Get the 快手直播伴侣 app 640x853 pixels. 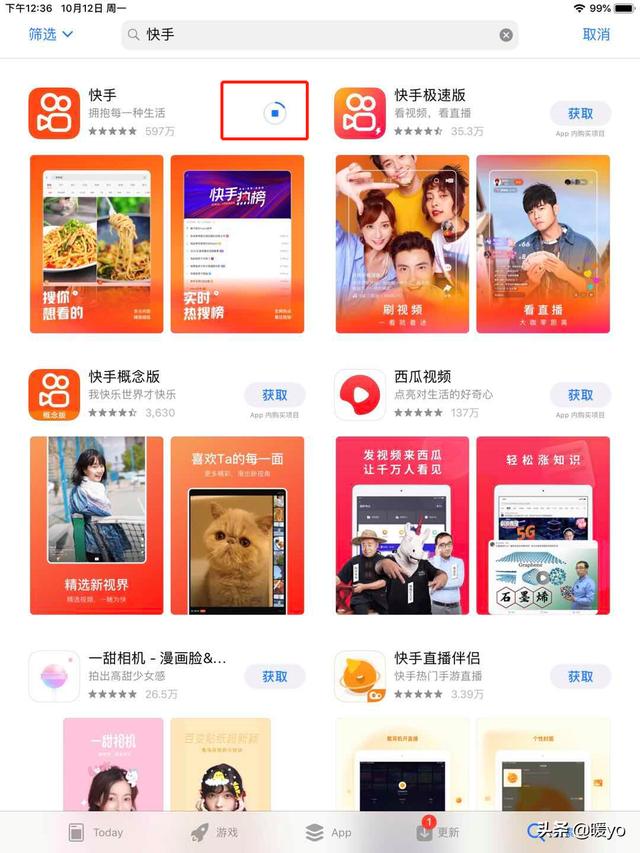tap(580, 677)
